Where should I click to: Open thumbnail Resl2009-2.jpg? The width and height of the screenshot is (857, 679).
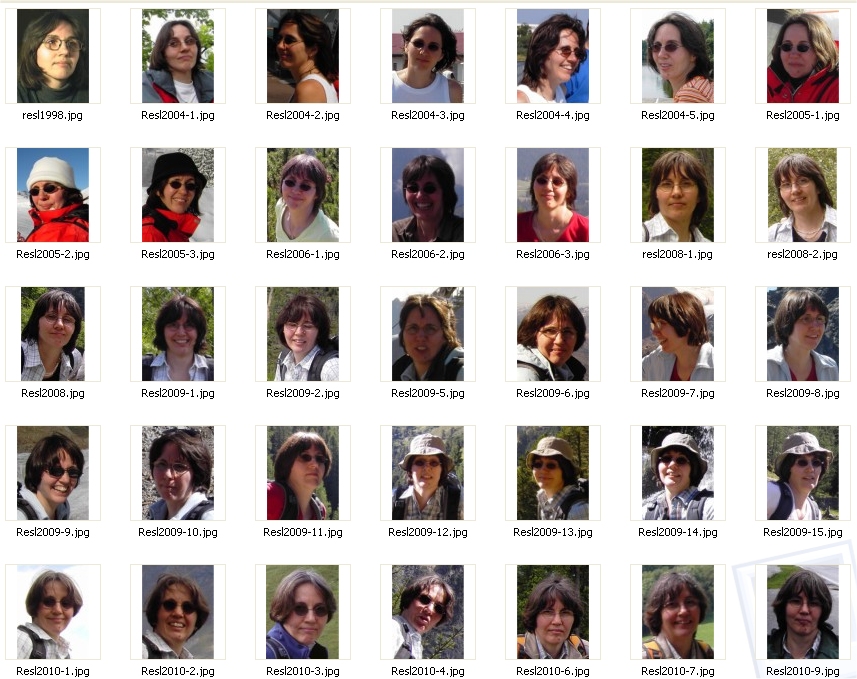point(303,334)
